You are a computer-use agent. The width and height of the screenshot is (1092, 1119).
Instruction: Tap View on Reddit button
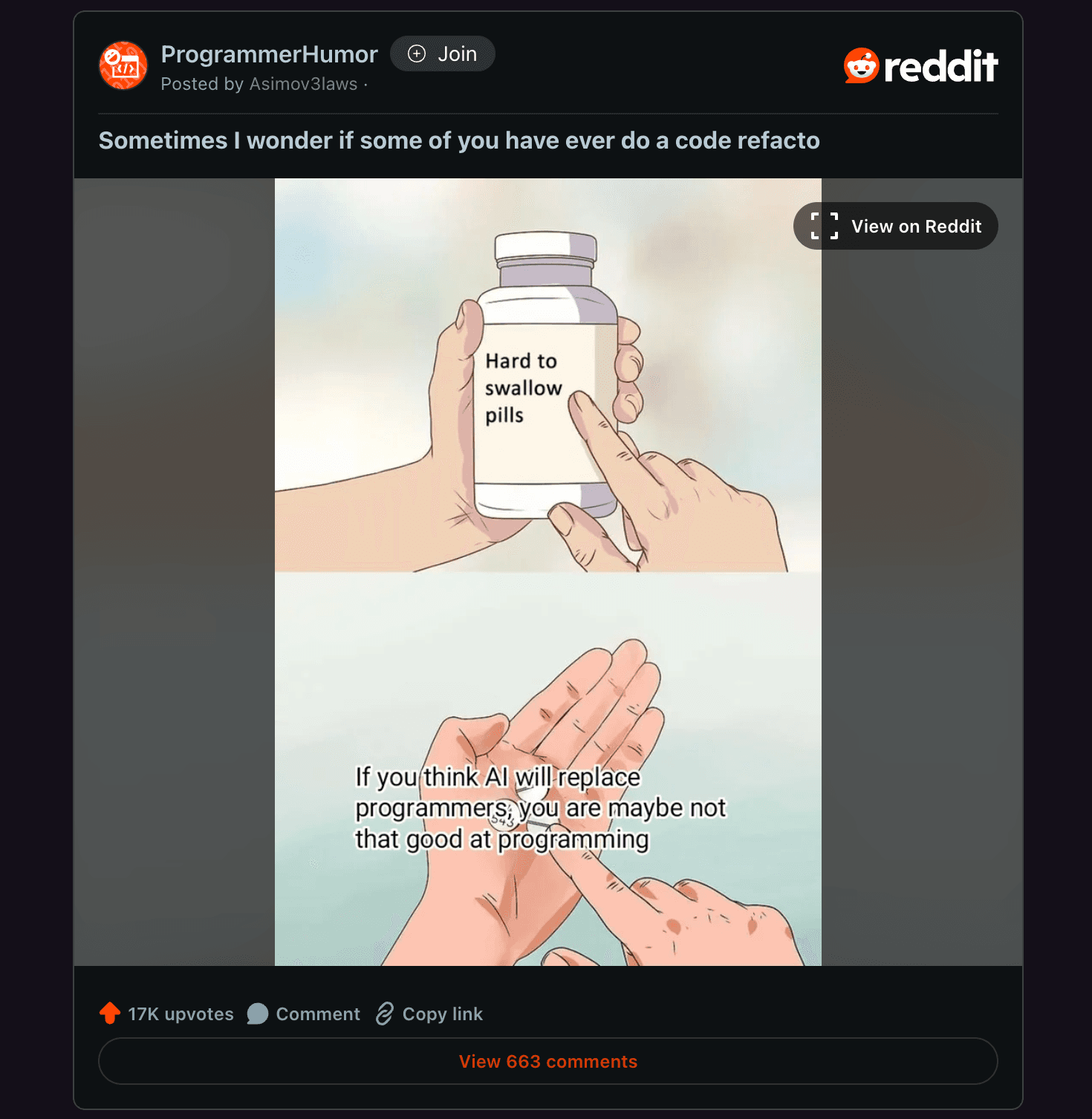[895, 226]
